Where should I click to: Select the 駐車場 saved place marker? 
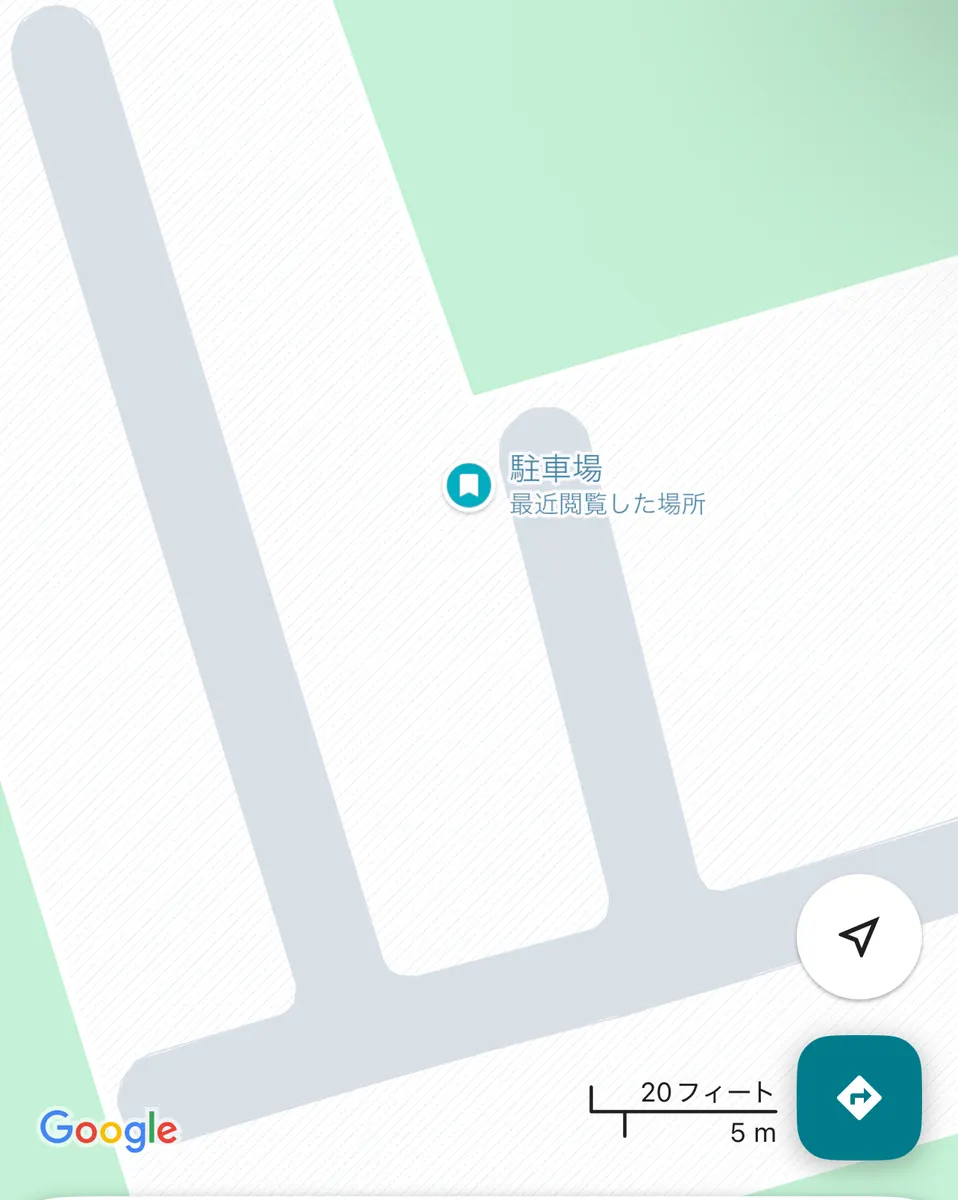click(x=468, y=486)
